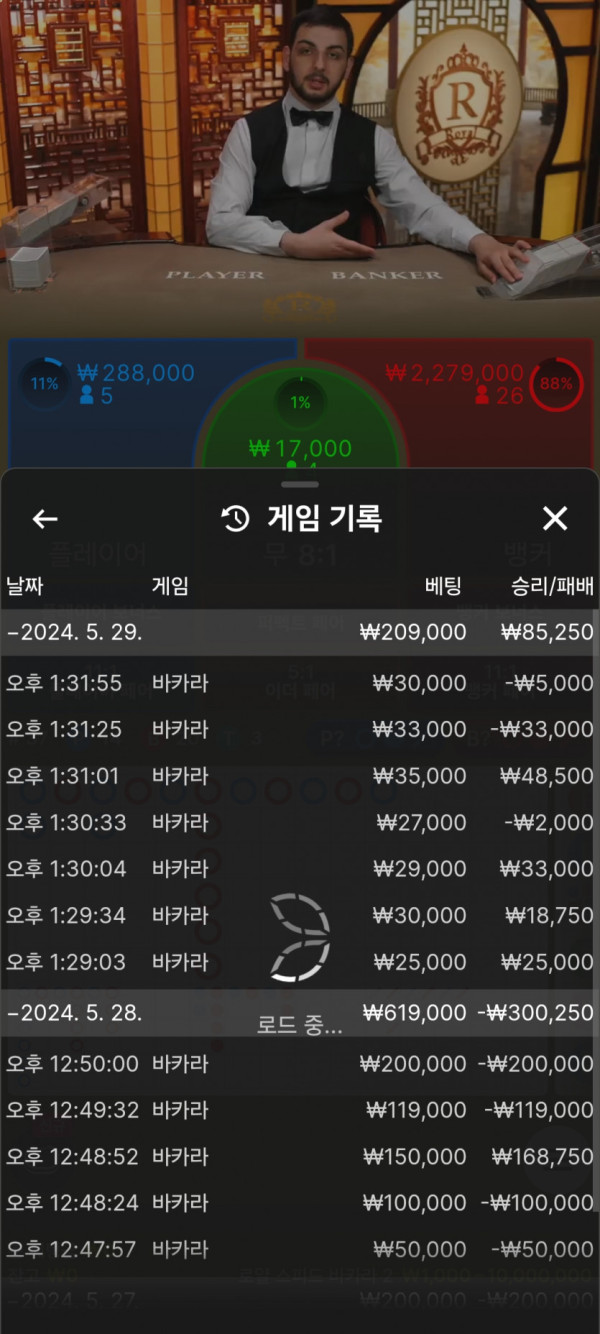
Task: Open the 오후 1:31:55 바카라 round details
Action: pos(299,683)
